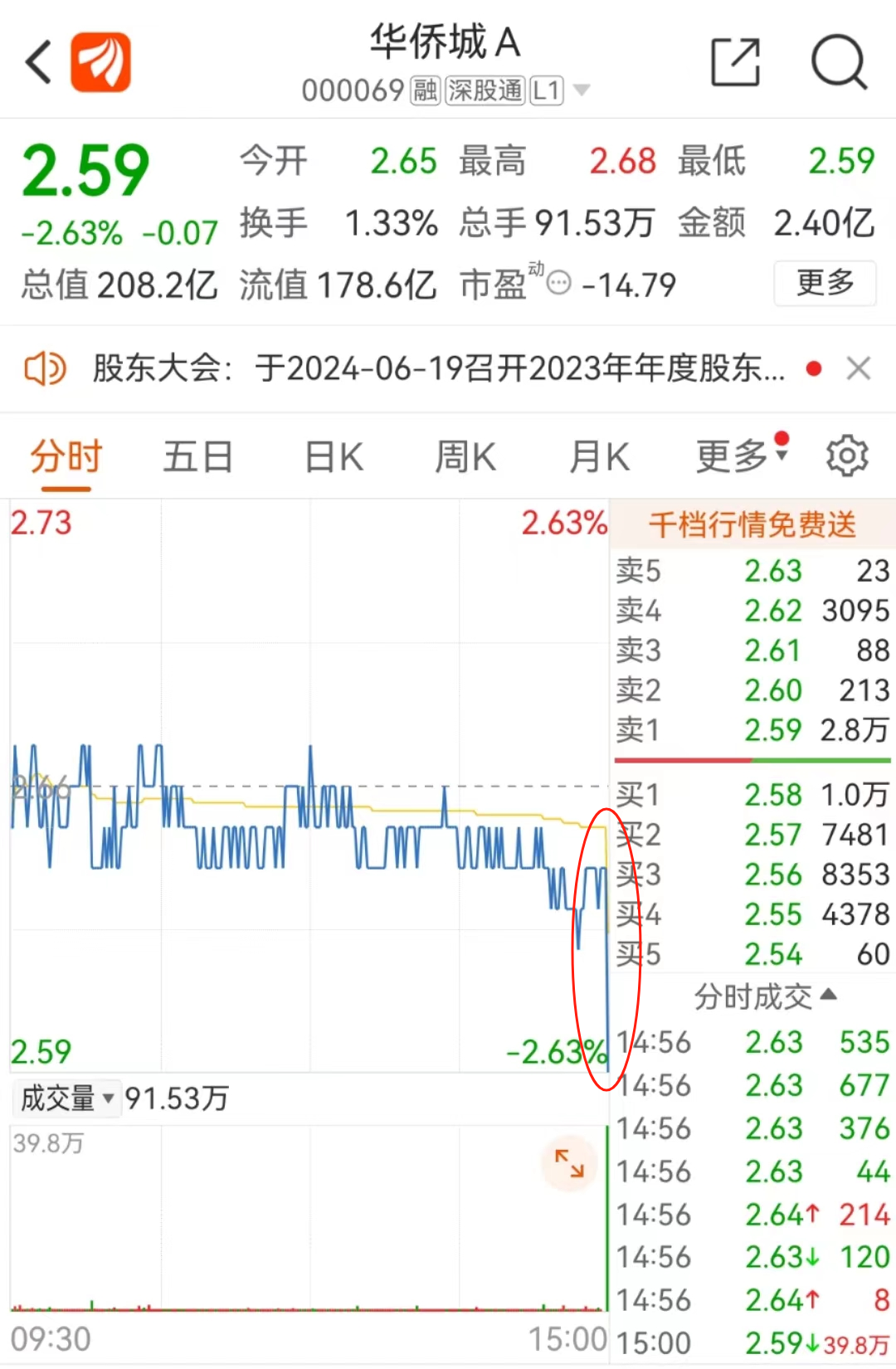Open chart settings gear

[x=846, y=456]
